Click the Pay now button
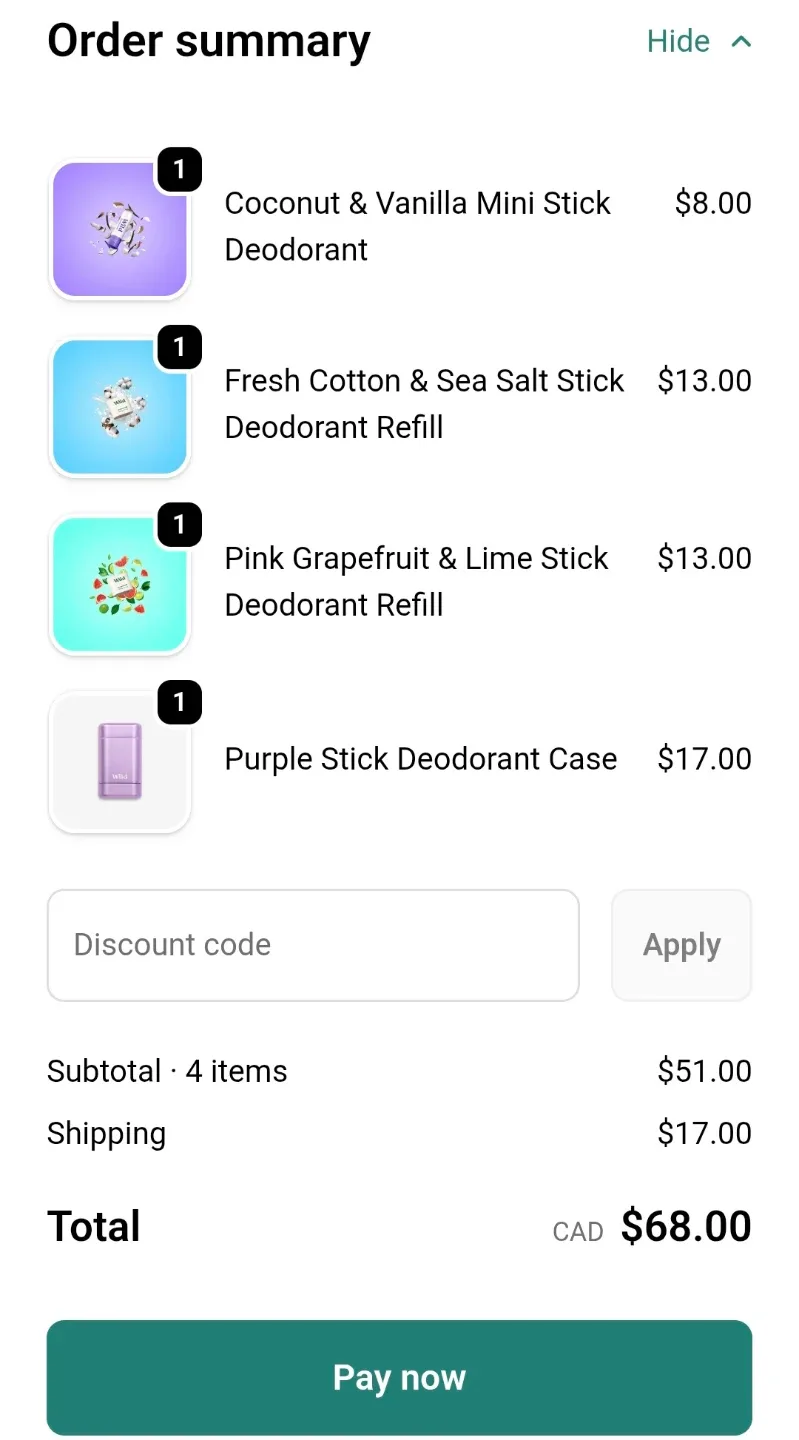Viewport: 799px width, 1440px height. coord(399,1377)
